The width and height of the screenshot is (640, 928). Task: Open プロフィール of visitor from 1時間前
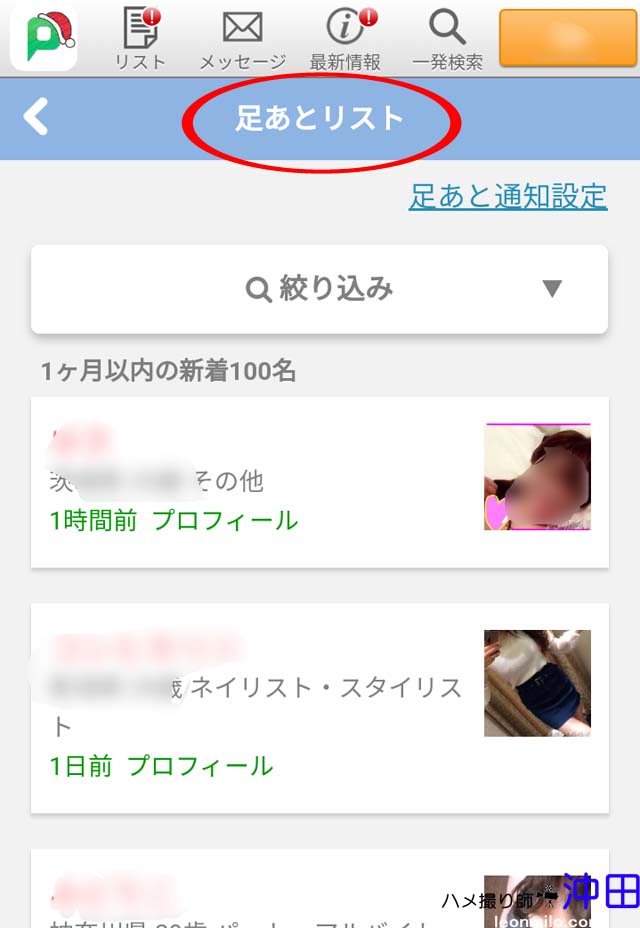tap(225, 520)
